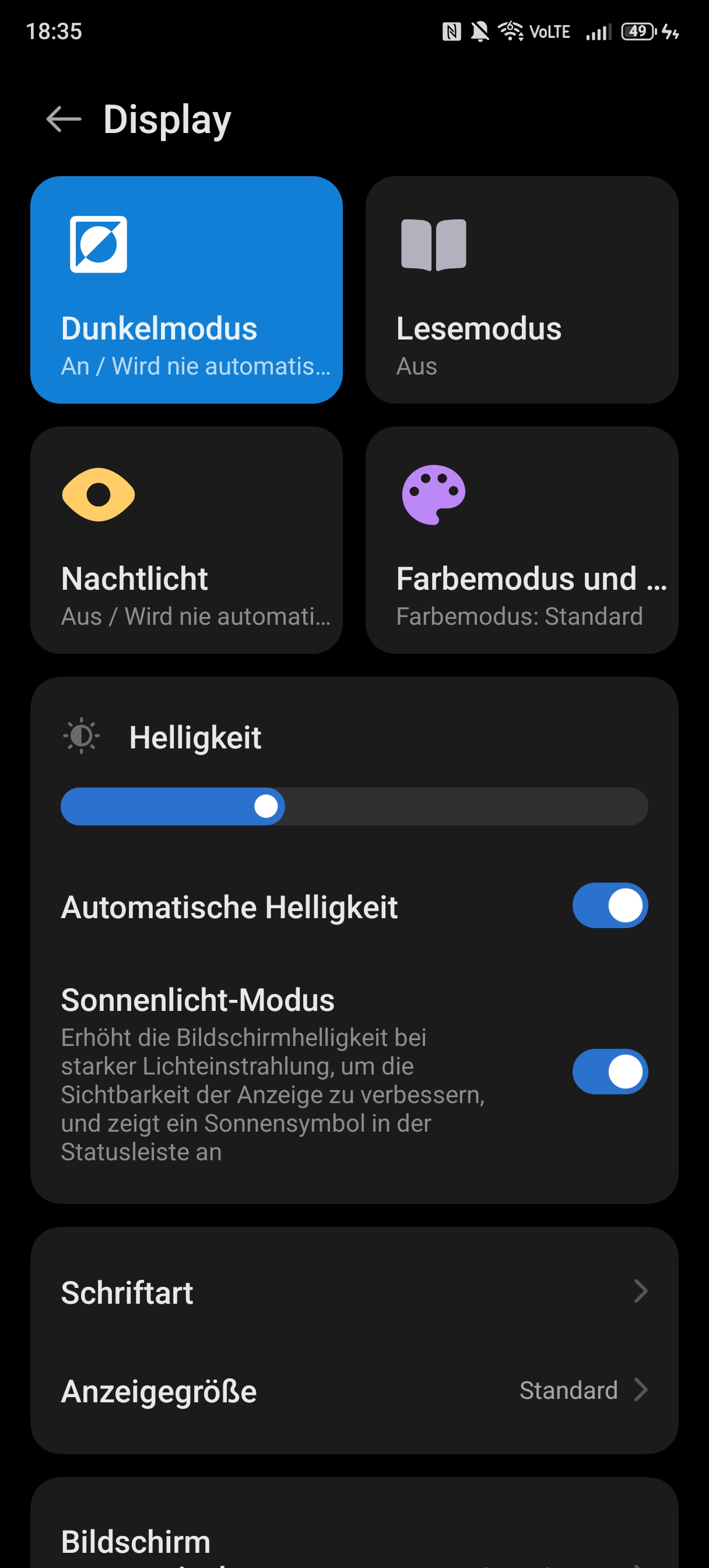Open Anzeigegröße setting
This screenshot has width=709, height=1568.
pos(354,1391)
